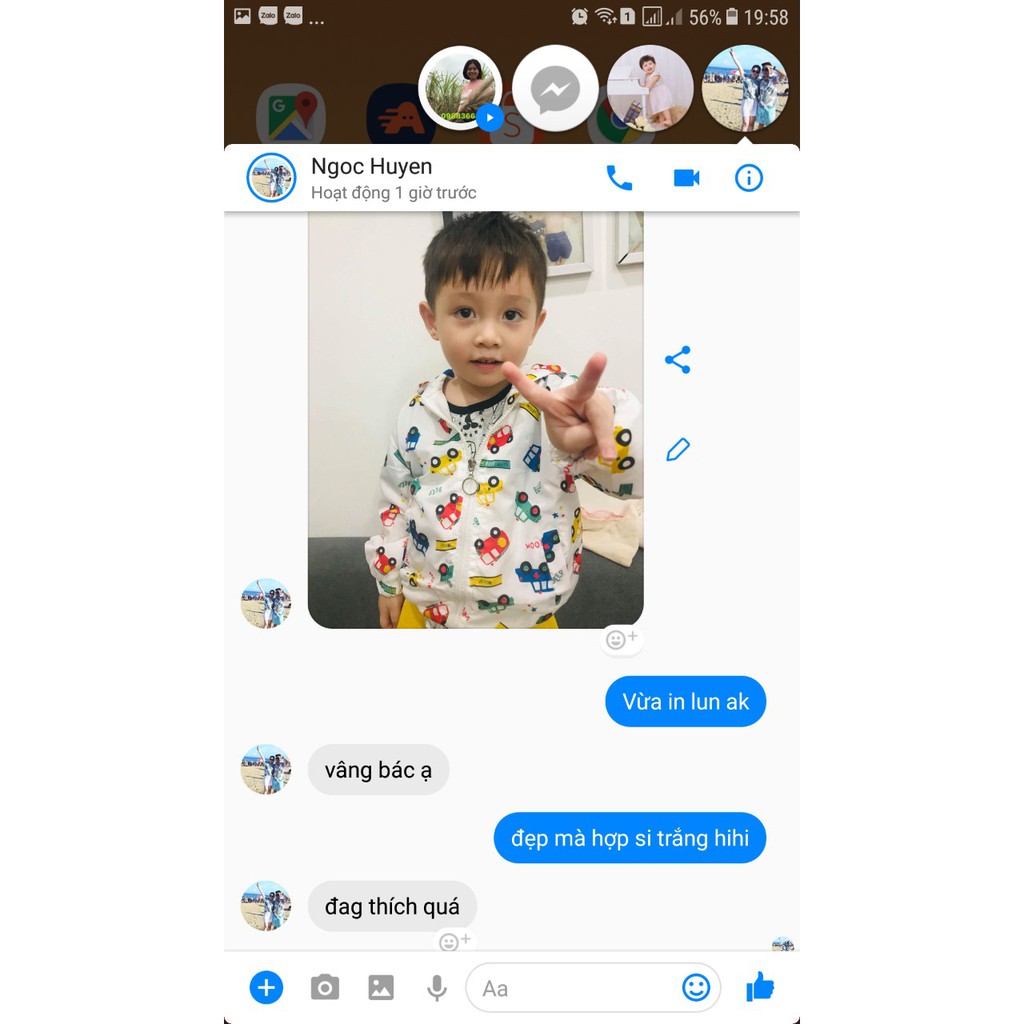Share the received boy photo
1024x1024 pixels.
678,360
